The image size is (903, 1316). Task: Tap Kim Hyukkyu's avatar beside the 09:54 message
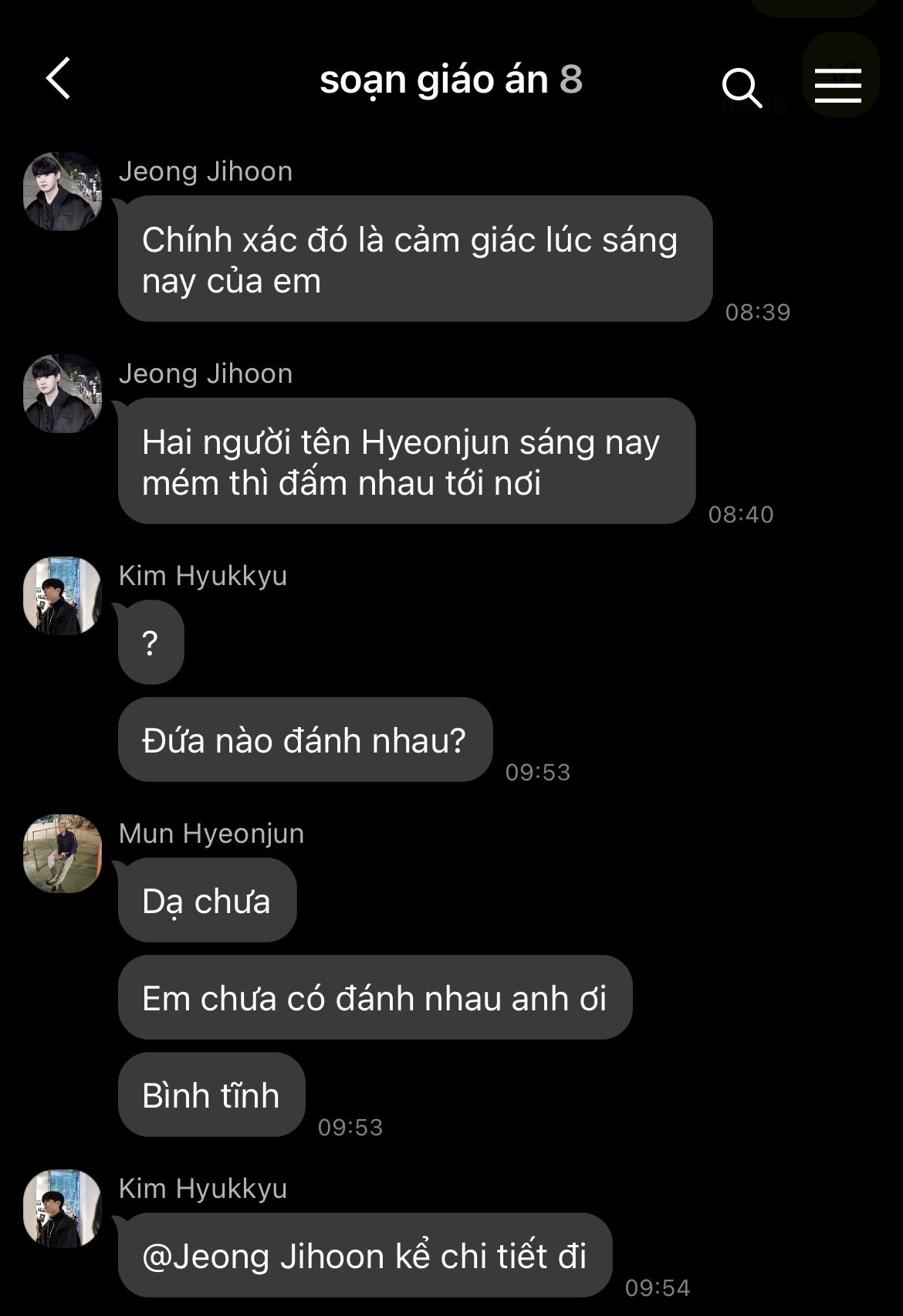click(63, 1209)
